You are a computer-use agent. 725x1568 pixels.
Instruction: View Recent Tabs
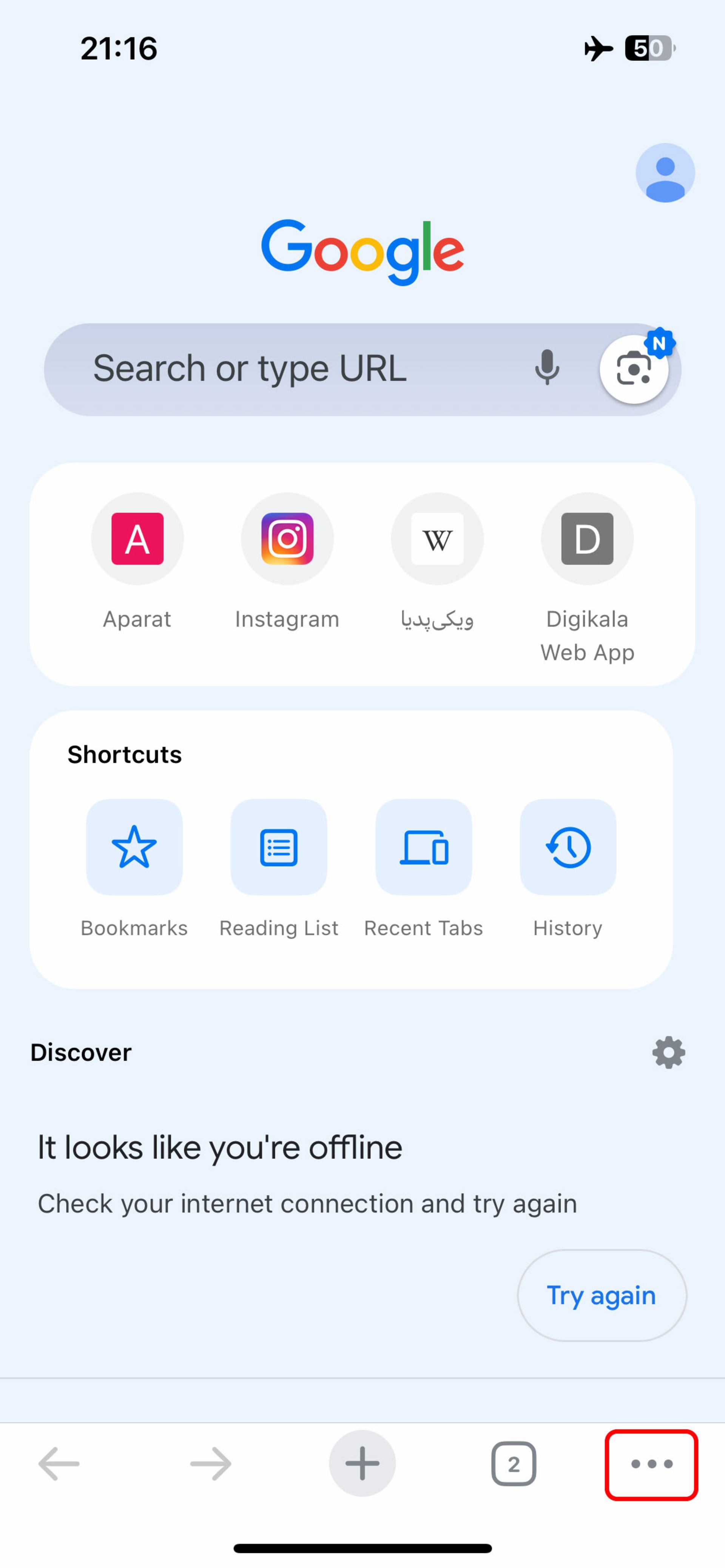pos(423,847)
